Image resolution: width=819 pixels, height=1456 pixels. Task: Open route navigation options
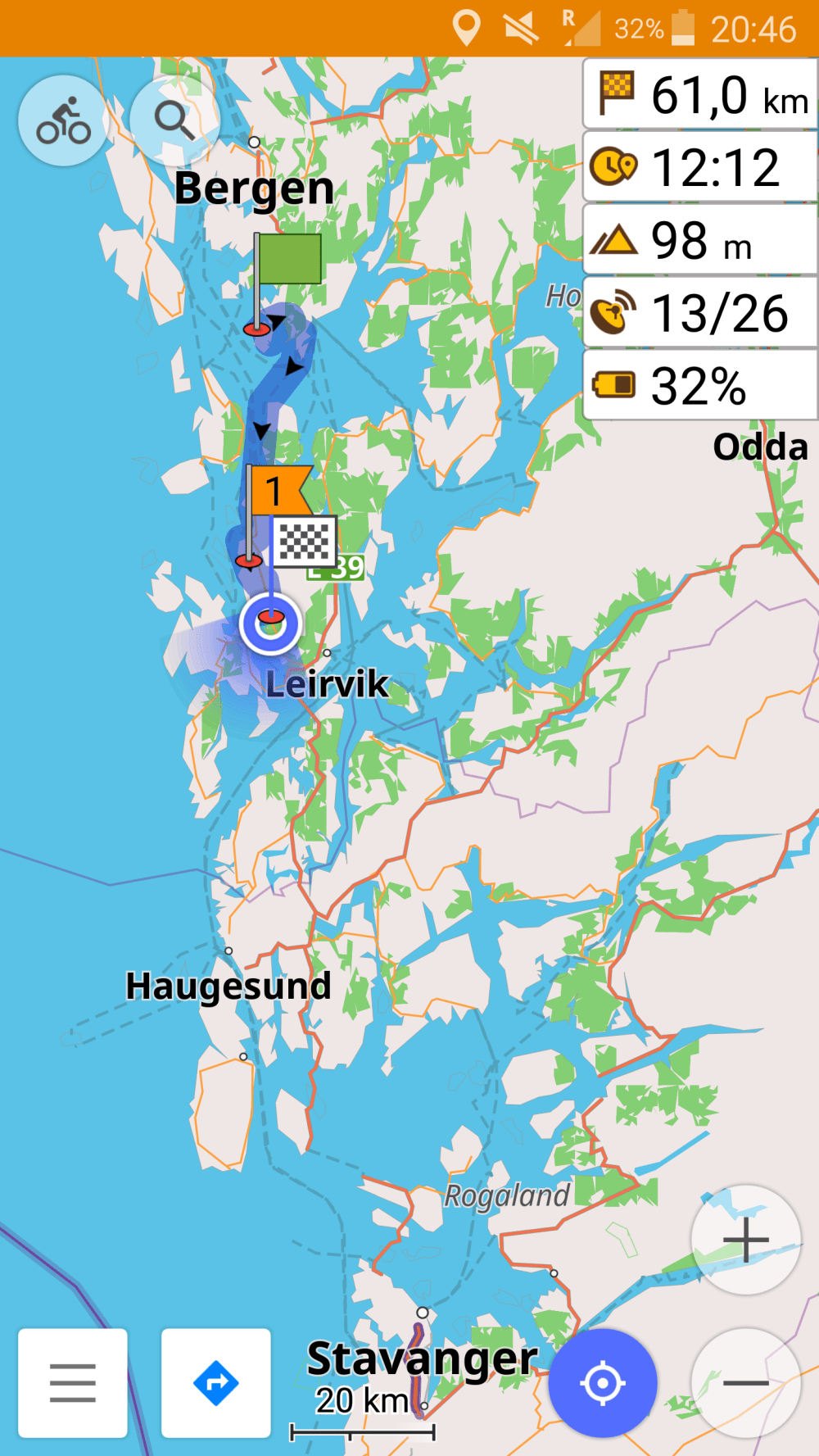(x=216, y=1382)
